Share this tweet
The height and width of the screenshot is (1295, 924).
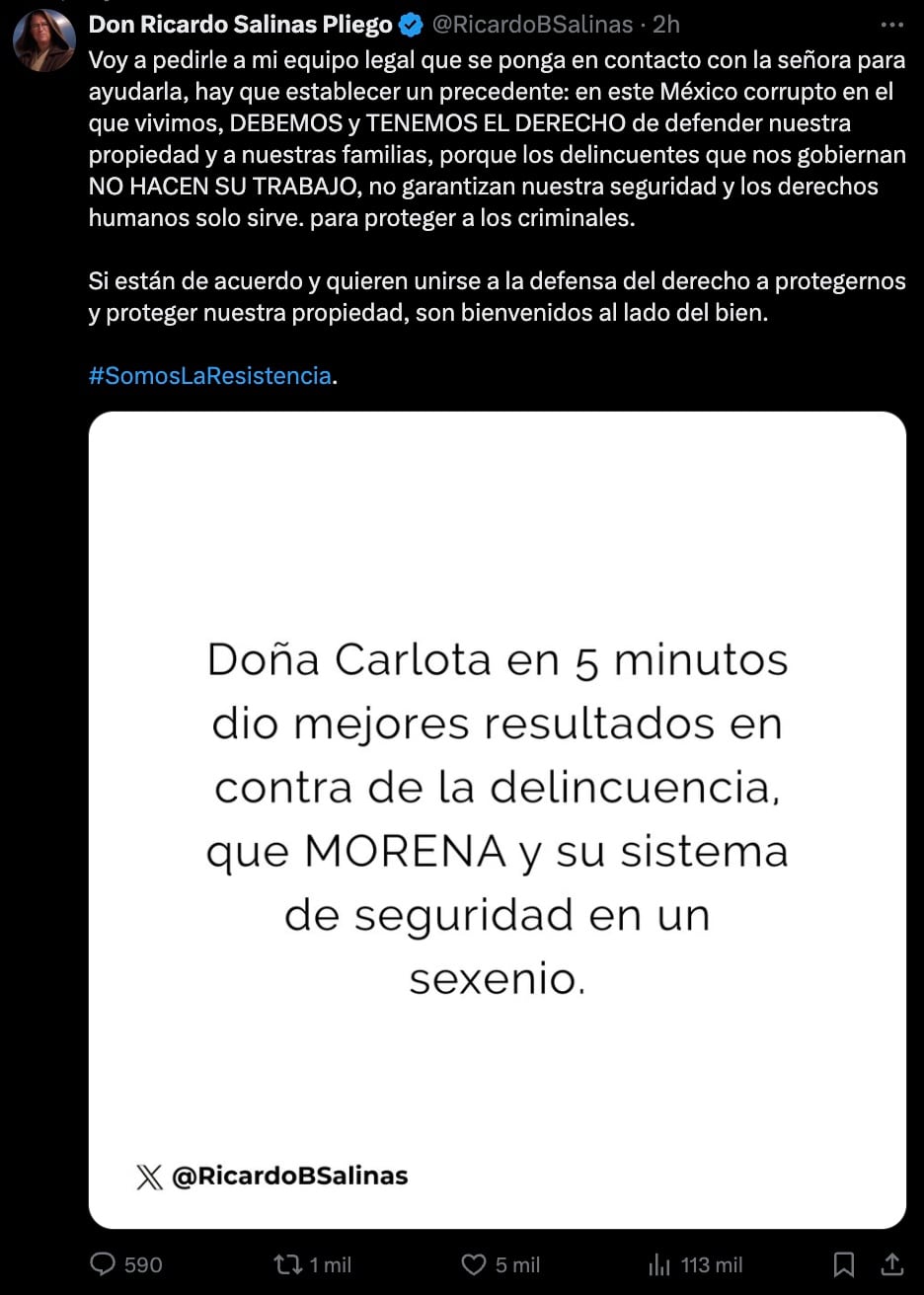coord(891,1264)
